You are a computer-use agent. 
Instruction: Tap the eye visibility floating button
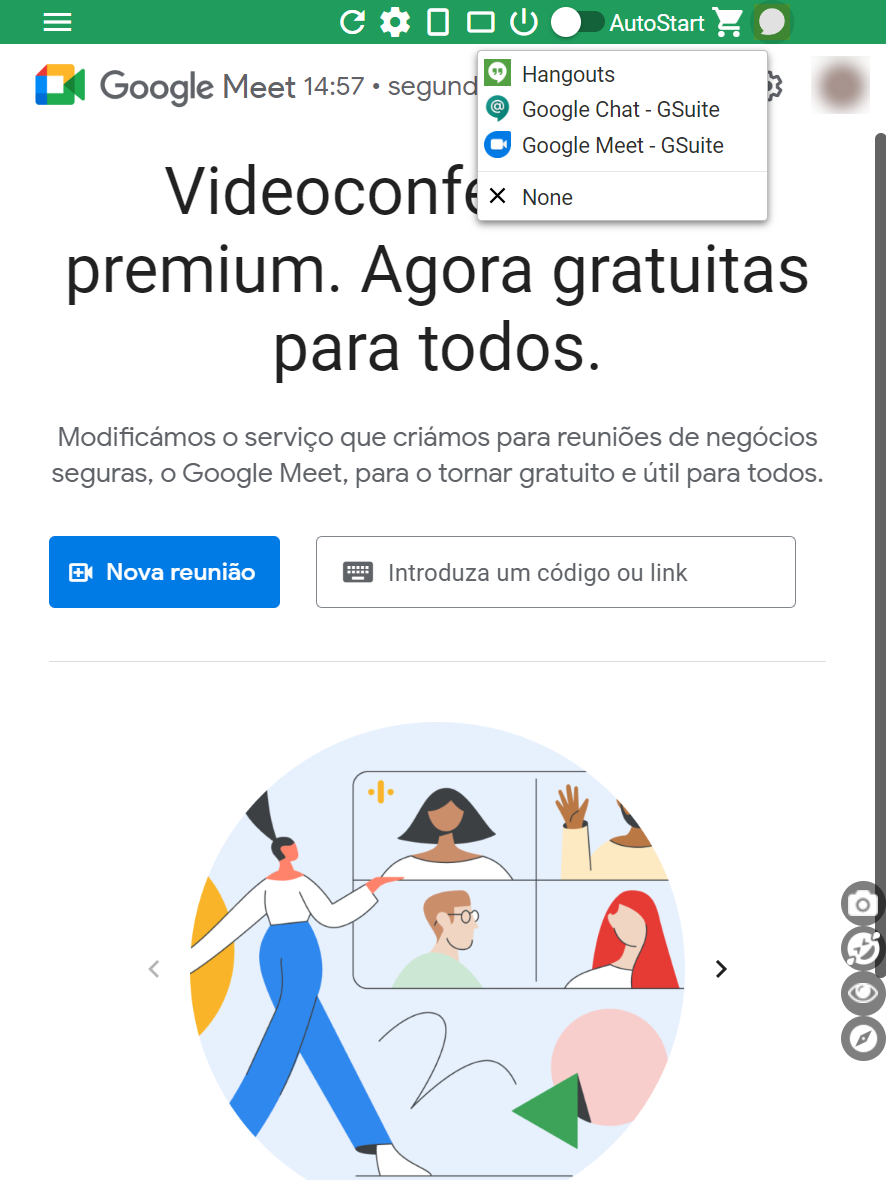coord(862,994)
